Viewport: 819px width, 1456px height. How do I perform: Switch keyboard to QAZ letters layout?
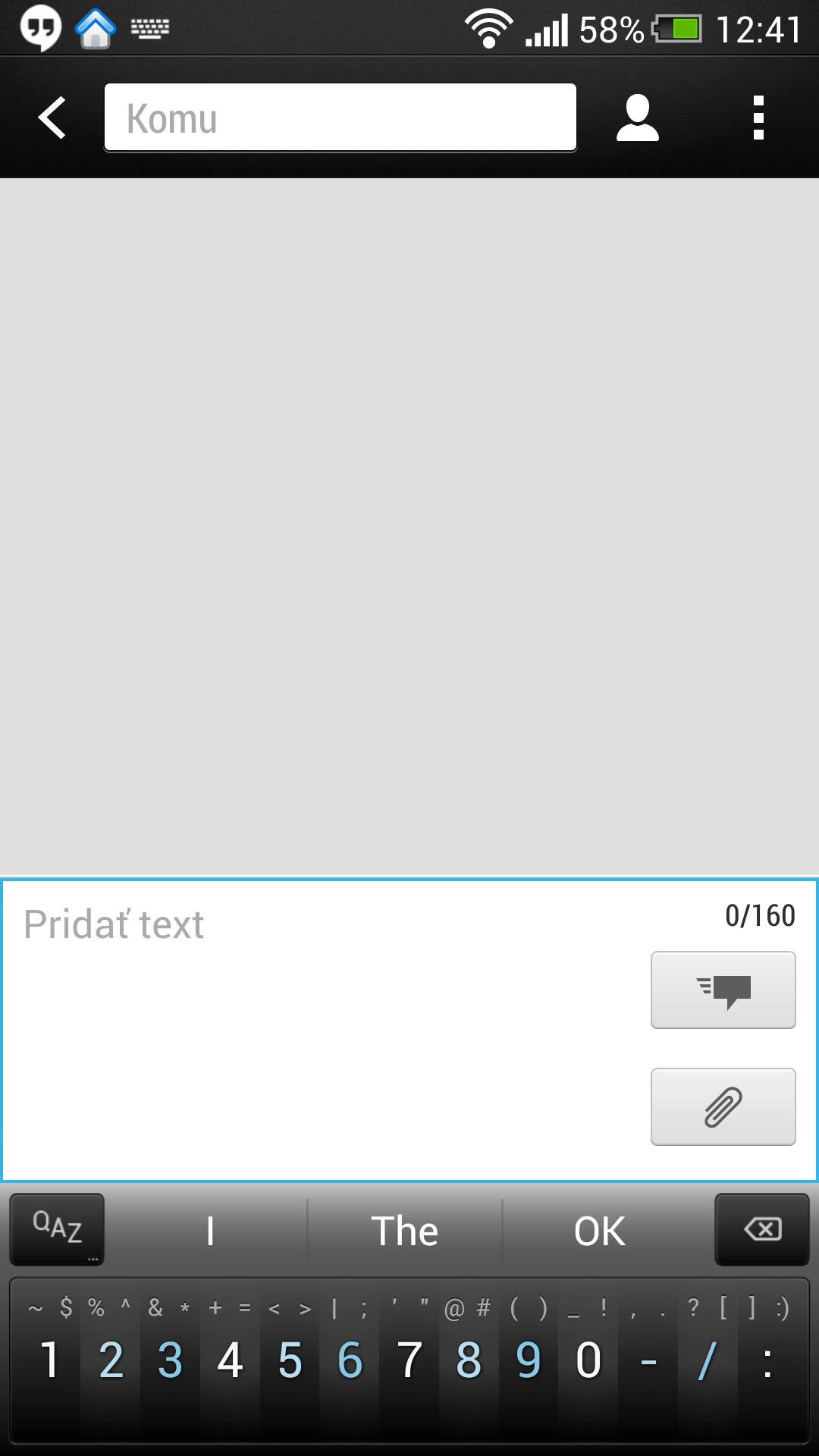point(57,1229)
